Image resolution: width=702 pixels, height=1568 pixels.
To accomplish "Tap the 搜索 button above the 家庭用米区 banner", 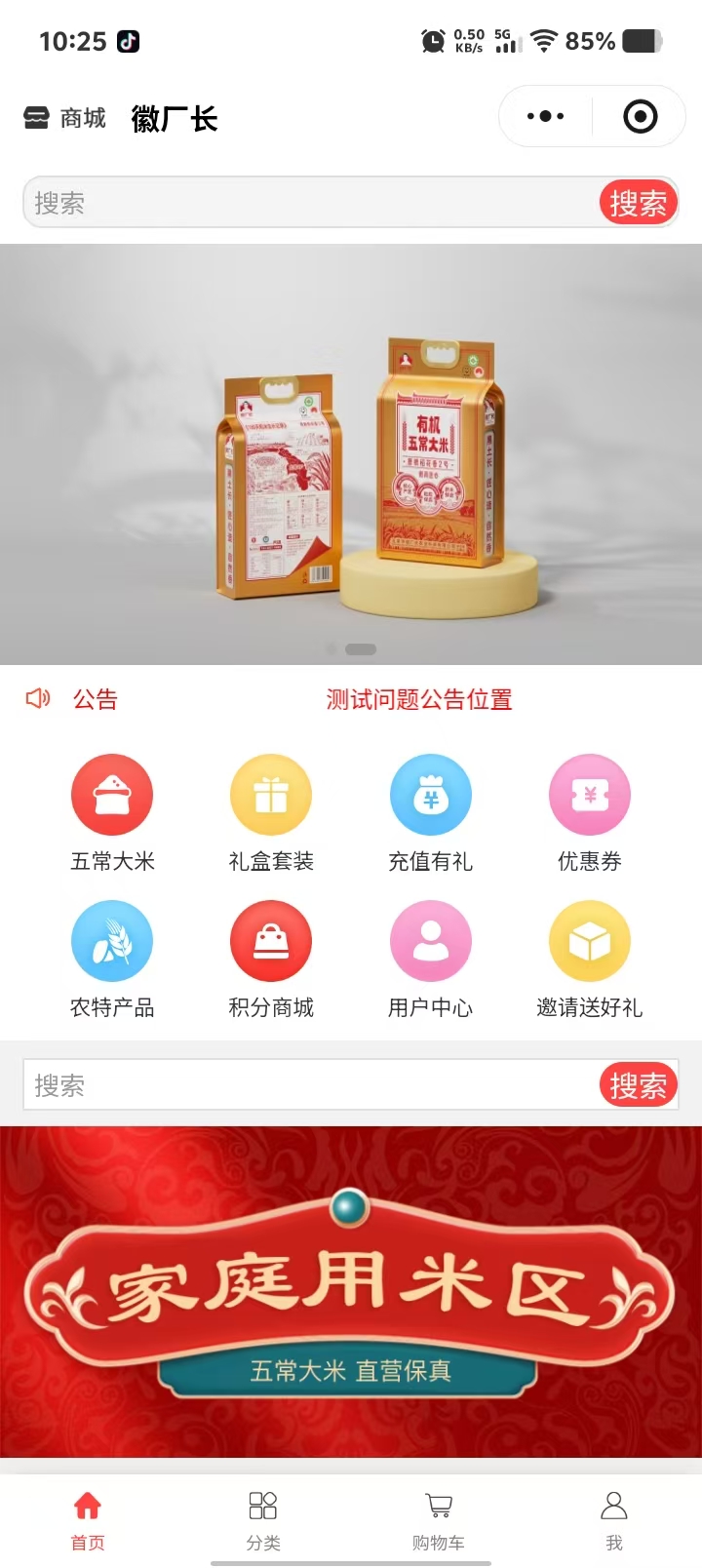I will pyautogui.click(x=638, y=1084).
